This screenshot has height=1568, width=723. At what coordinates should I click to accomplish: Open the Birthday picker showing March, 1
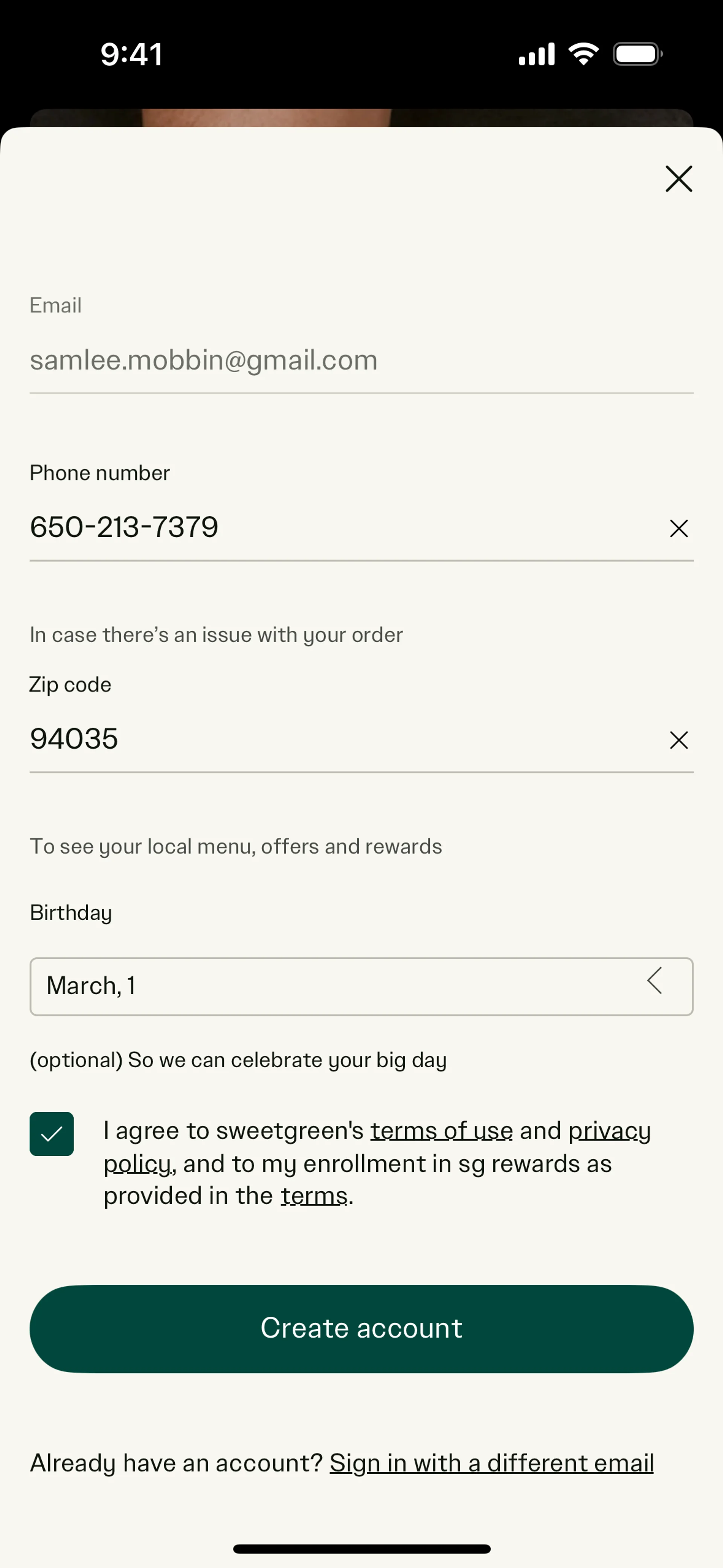tap(361, 986)
